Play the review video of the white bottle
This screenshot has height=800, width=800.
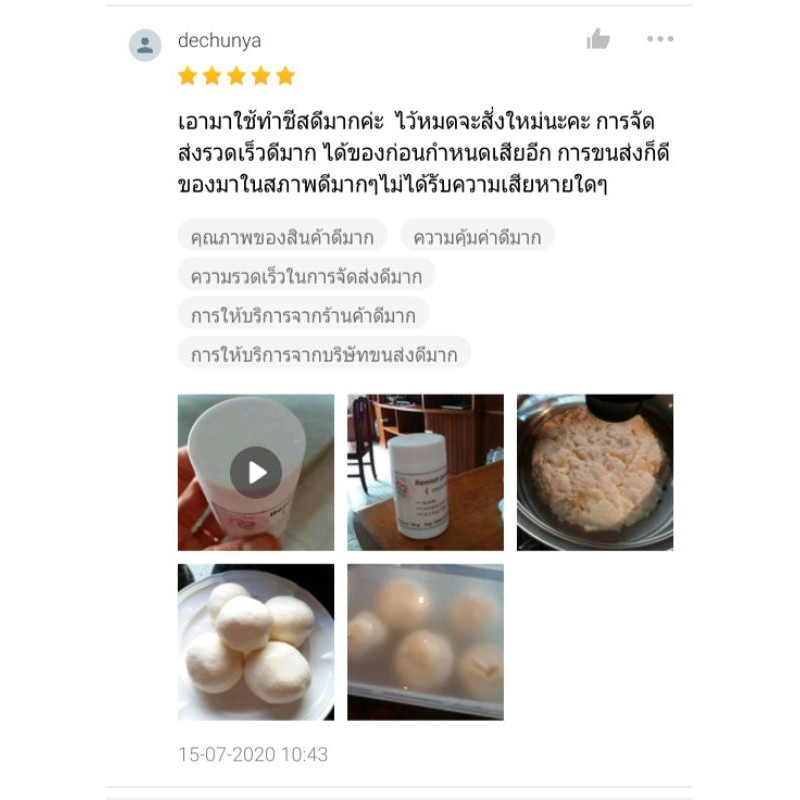256,472
